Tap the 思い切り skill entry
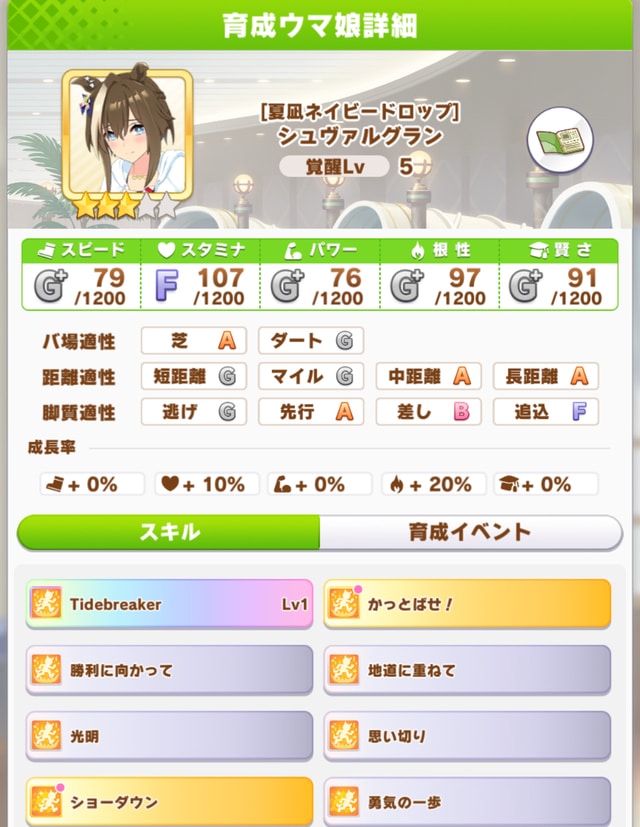 467,736
